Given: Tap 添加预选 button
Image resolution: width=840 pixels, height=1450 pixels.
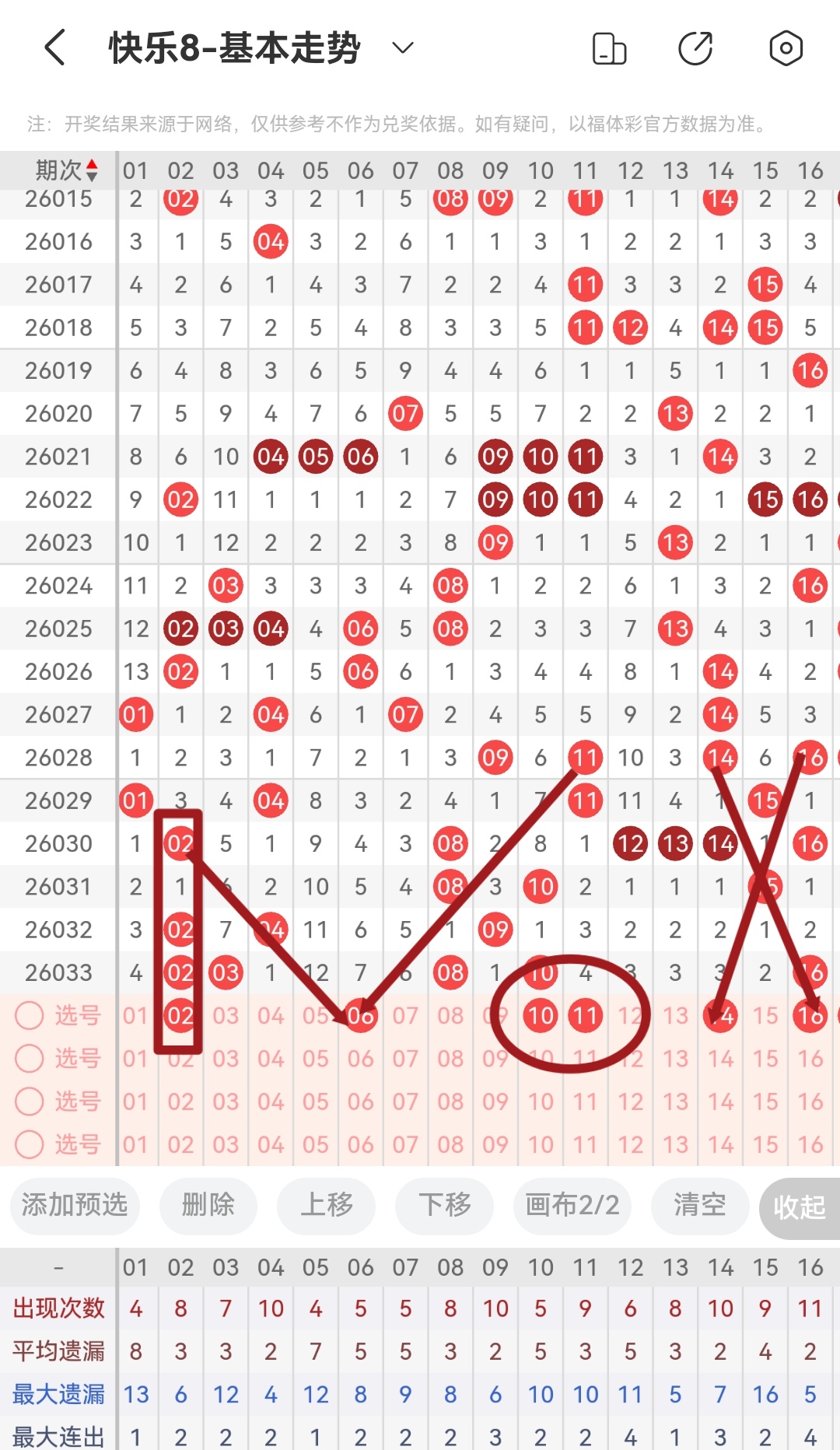Looking at the screenshot, I should 75,1205.
